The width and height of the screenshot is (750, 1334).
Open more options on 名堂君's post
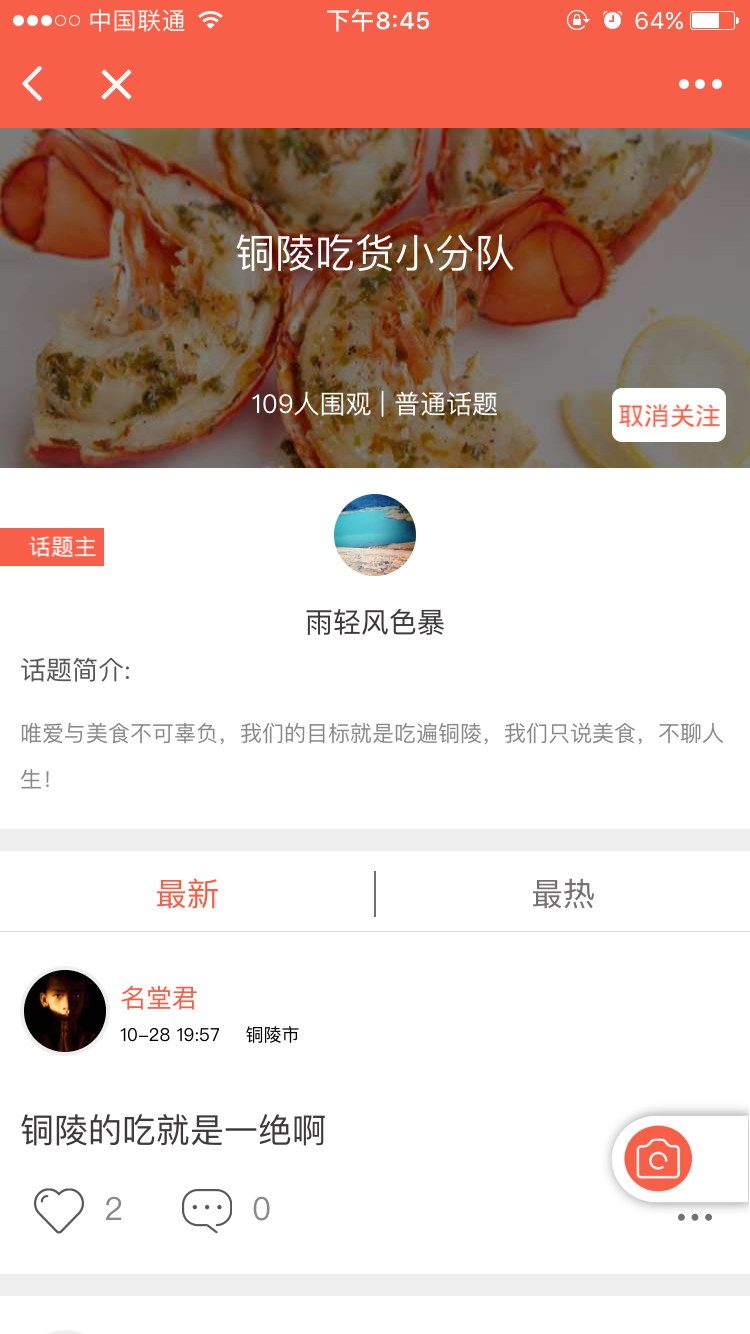pyautogui.click(x=694, y=1218)
